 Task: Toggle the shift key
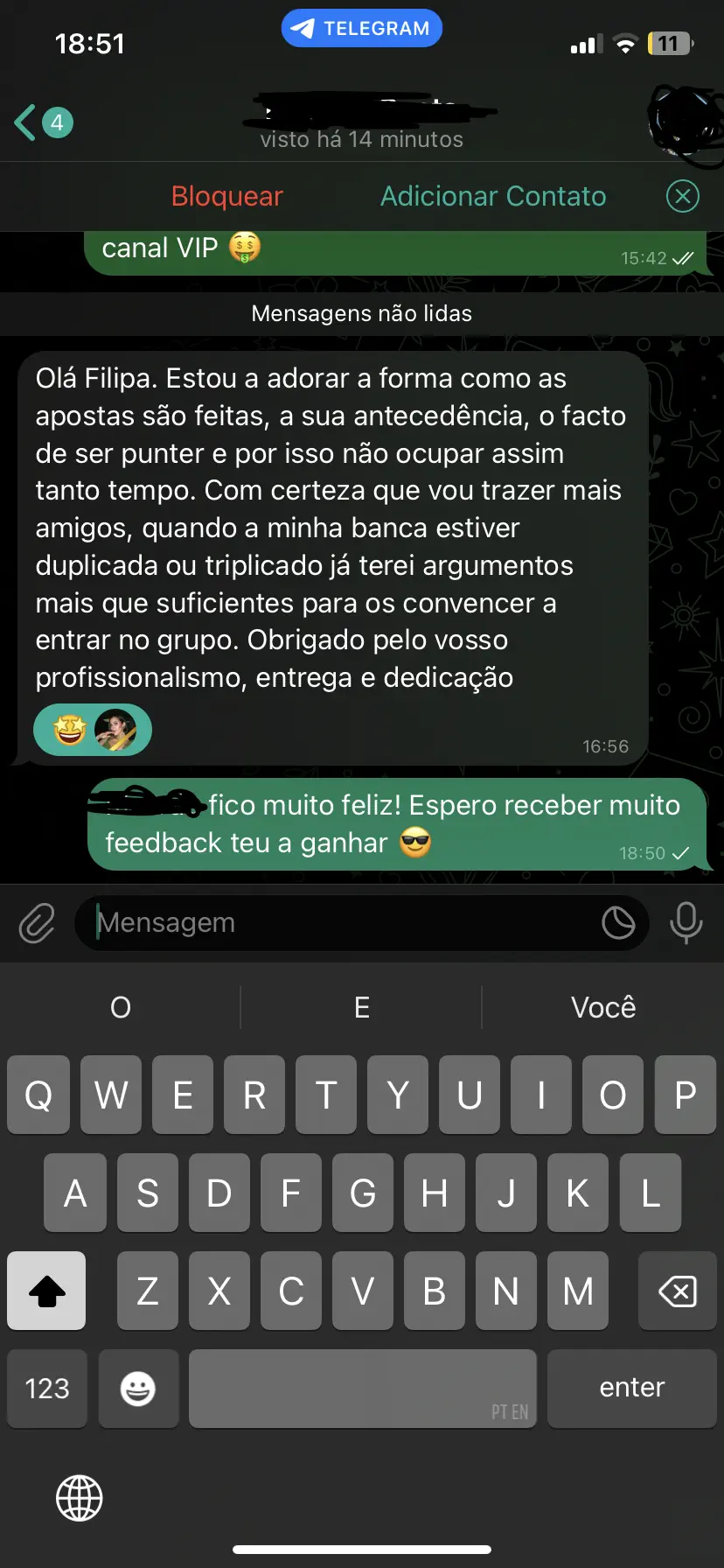[47, 1291]
